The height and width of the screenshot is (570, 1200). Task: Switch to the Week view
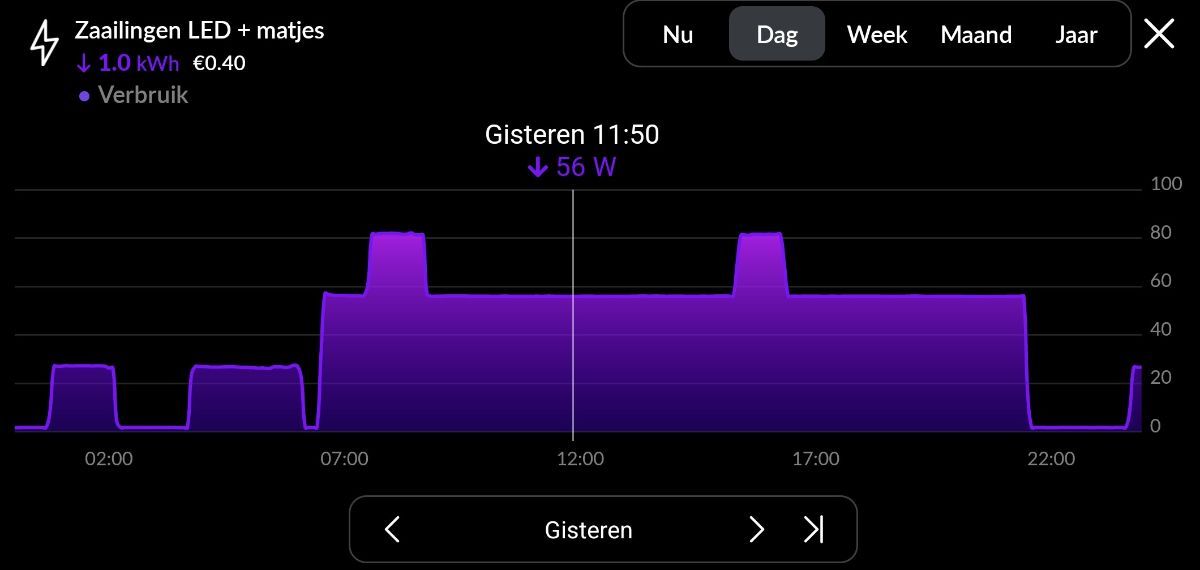point(877,35)
